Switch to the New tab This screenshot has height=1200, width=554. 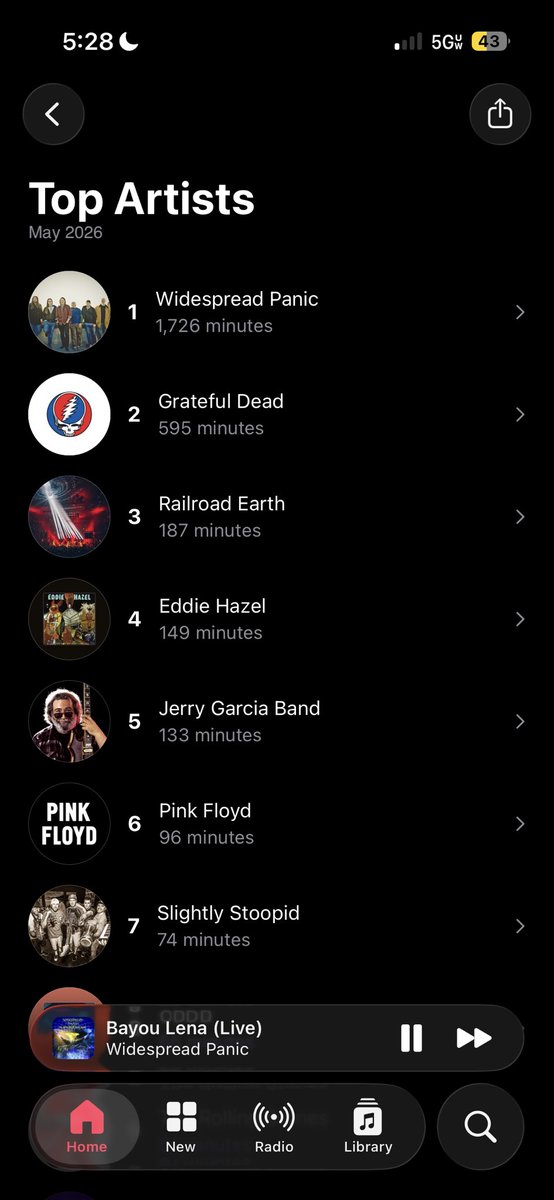pos(181,1126)
